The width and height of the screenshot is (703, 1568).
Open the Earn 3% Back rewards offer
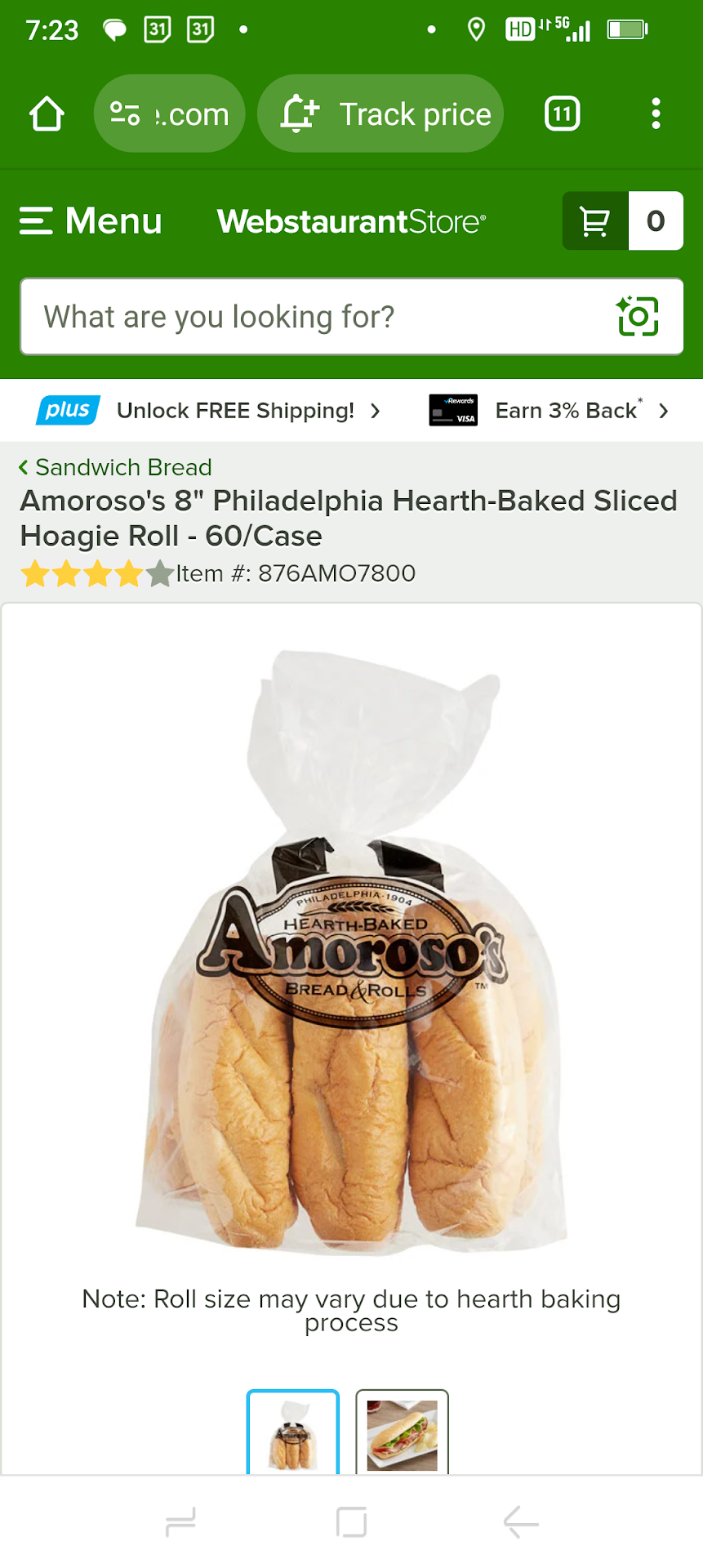(549, 411)
